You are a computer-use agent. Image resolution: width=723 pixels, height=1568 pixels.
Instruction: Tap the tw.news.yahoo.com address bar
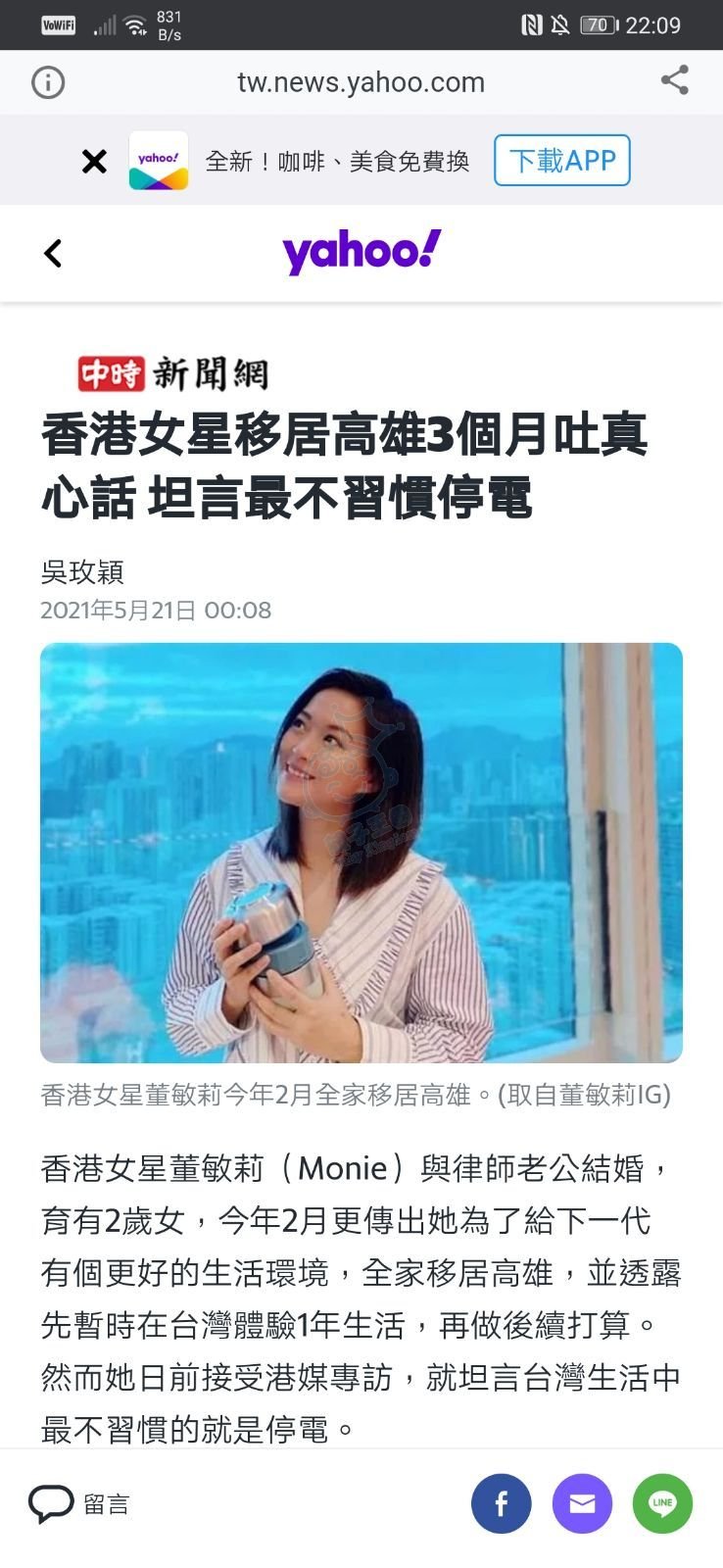pyautogui.click(x=361, y=82)
